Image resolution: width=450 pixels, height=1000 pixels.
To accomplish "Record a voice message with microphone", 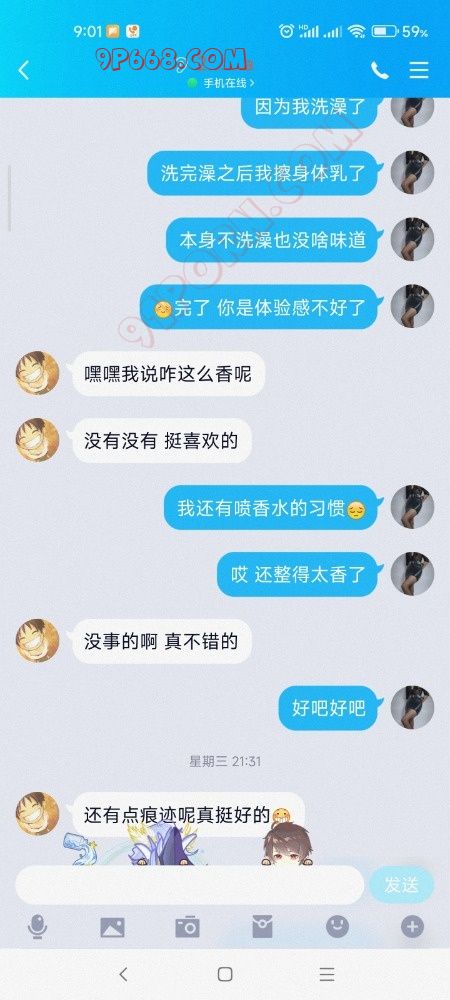I will 38,927.
